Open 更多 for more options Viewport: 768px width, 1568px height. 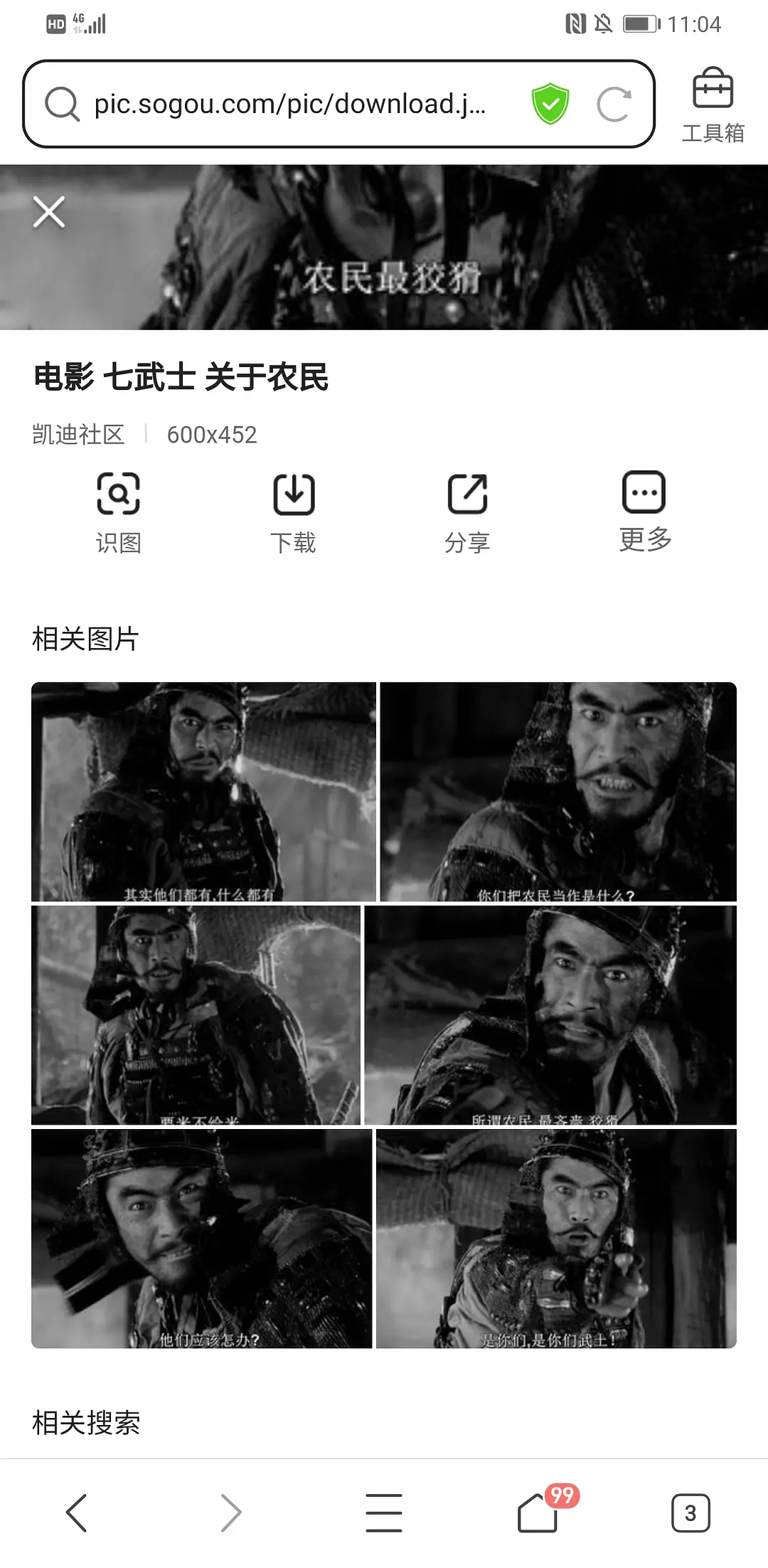pos(644,511)
